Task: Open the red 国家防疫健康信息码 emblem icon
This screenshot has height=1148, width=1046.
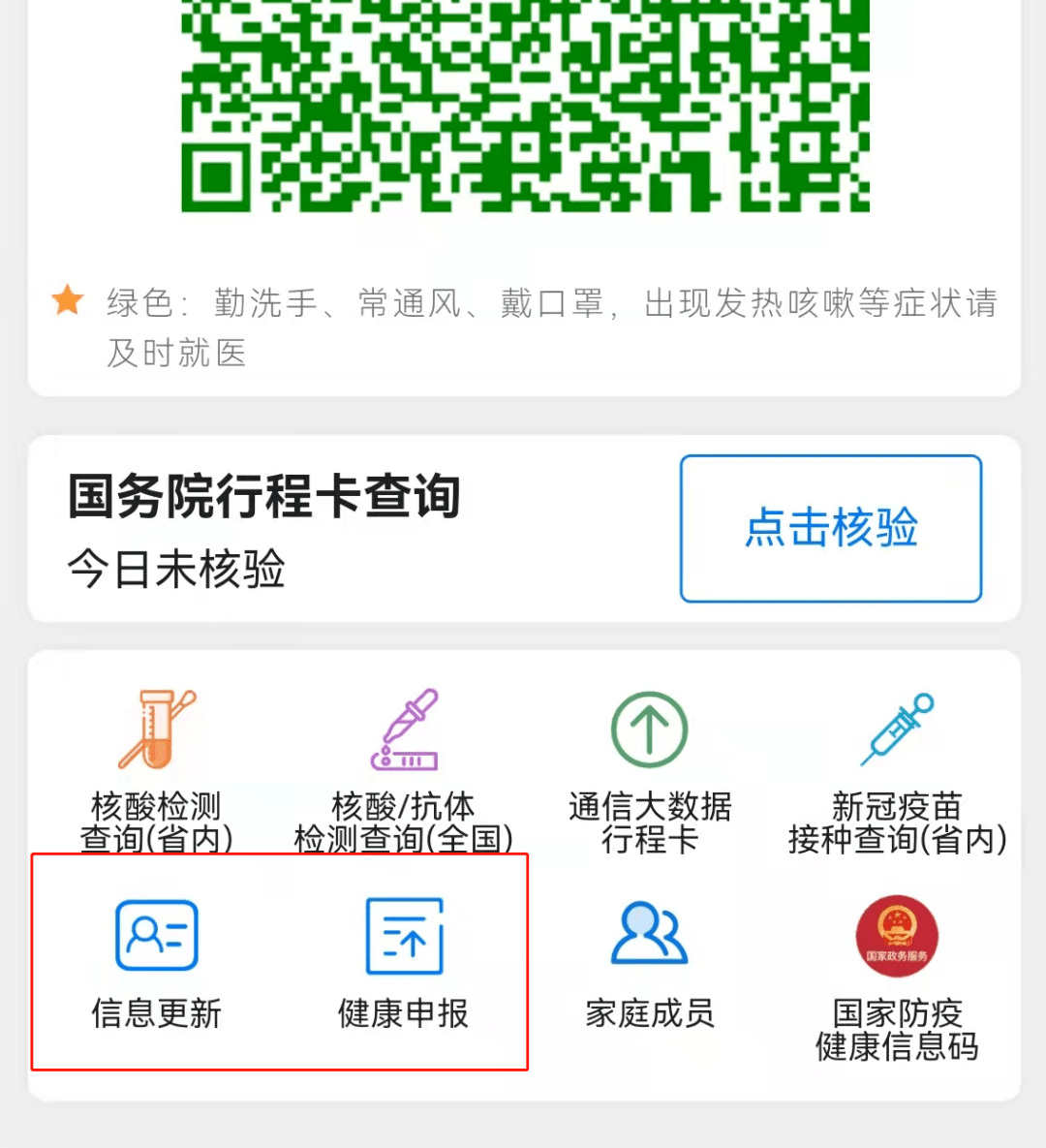Action: (x=896, y=937)
